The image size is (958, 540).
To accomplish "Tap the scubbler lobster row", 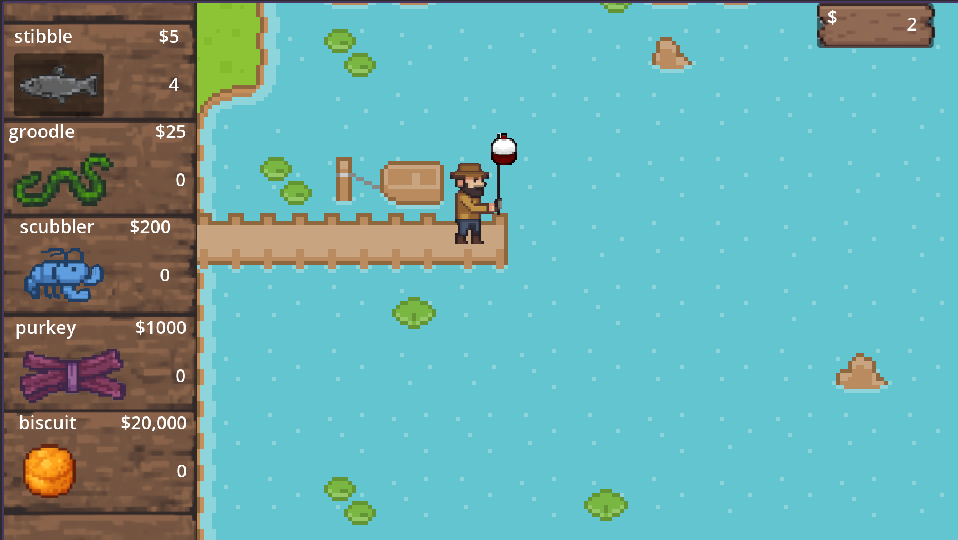I will tap(98, 264).
